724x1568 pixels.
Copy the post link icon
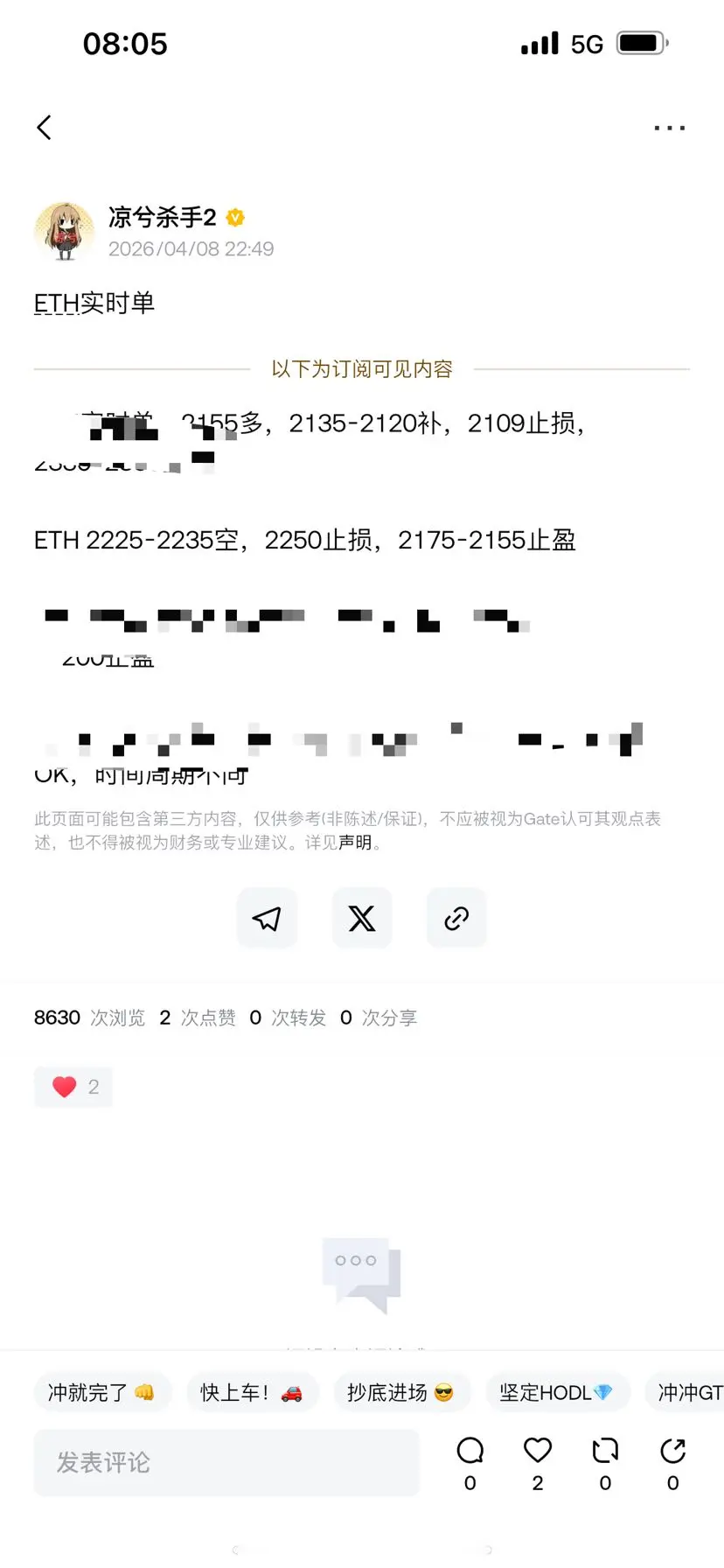coord(456,918)
